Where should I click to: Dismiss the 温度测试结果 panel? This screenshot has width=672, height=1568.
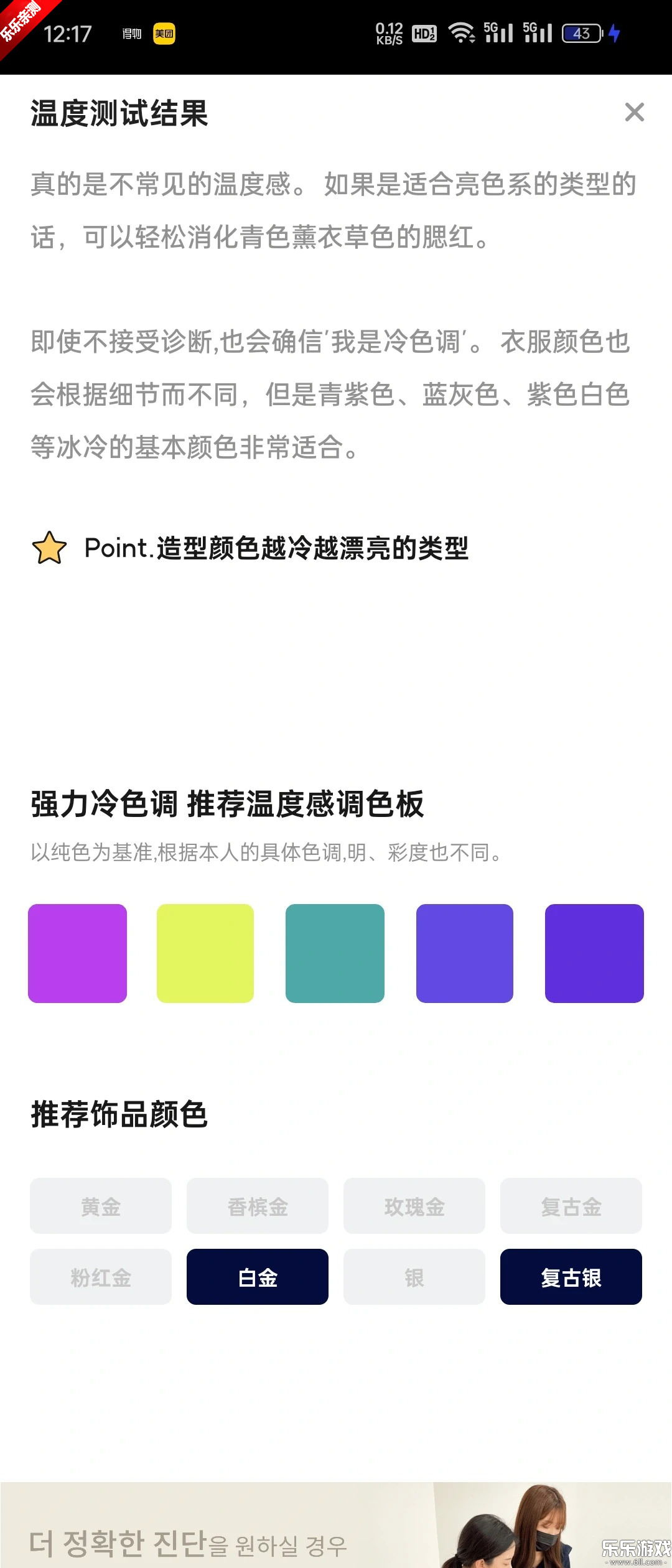coord(634,113)
